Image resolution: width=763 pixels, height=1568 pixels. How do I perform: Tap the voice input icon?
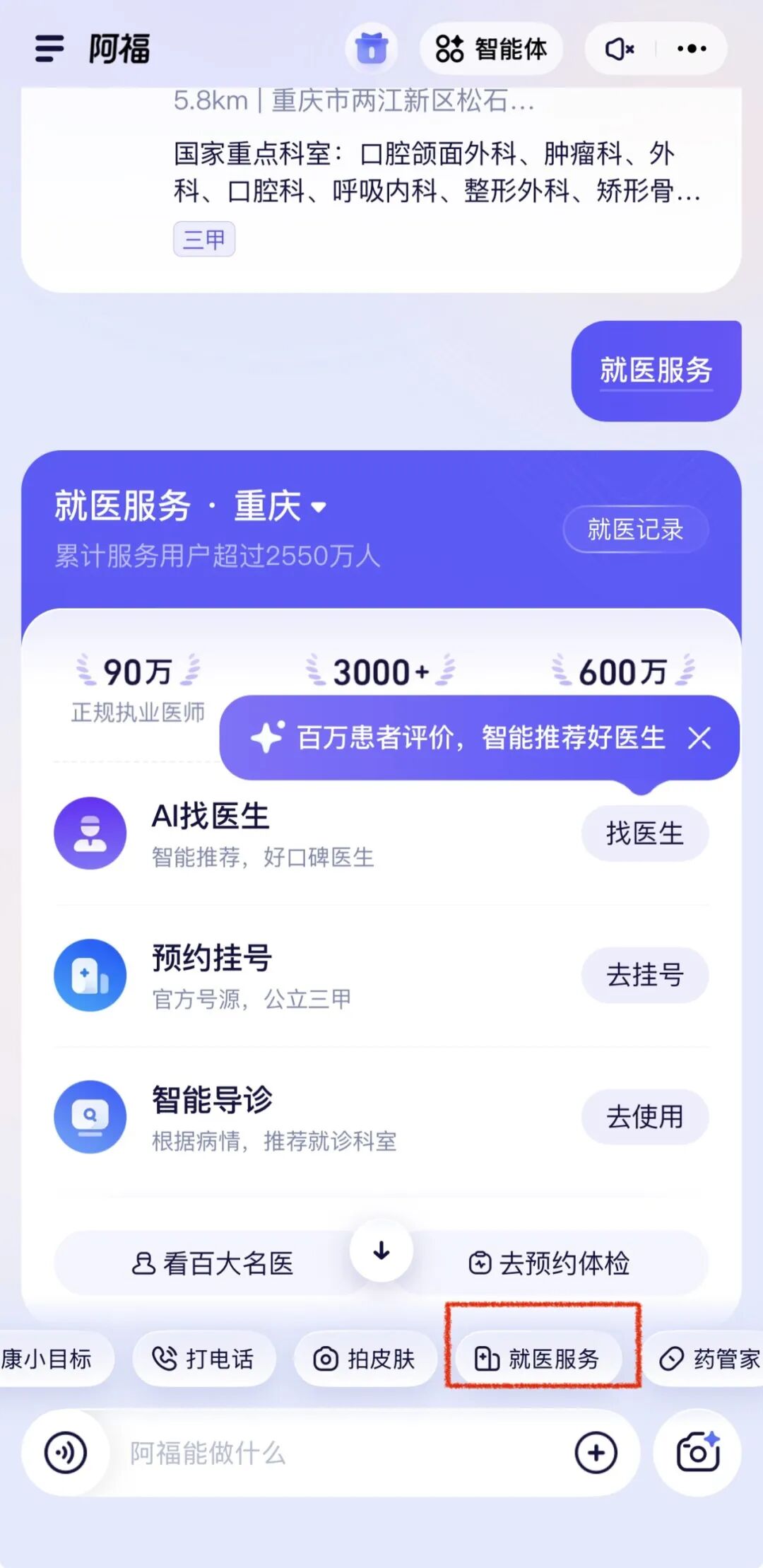pos(66,1453)
